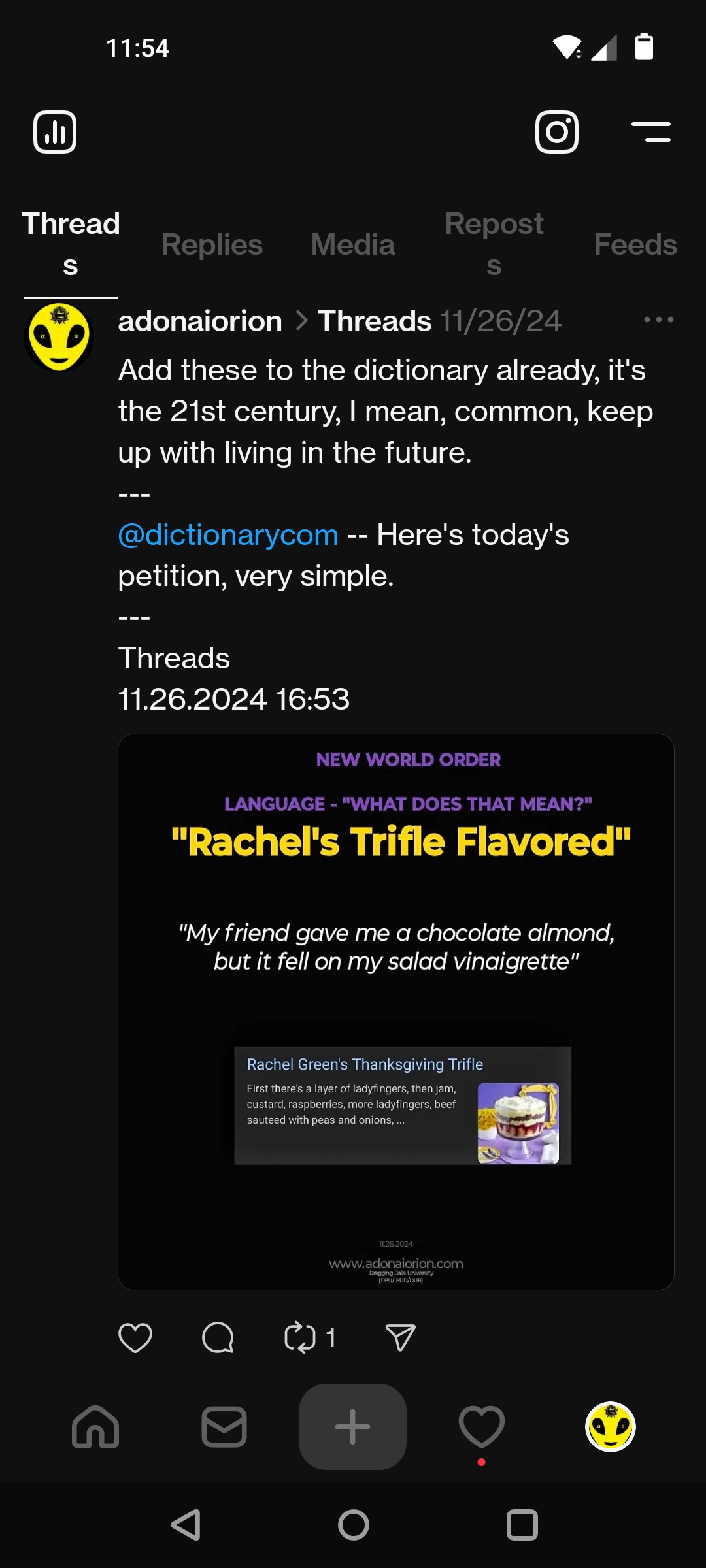The height and width of the screenshot is (1568, 706).
Task: Open the messages inbox
Action: [x=224, y=1427]
